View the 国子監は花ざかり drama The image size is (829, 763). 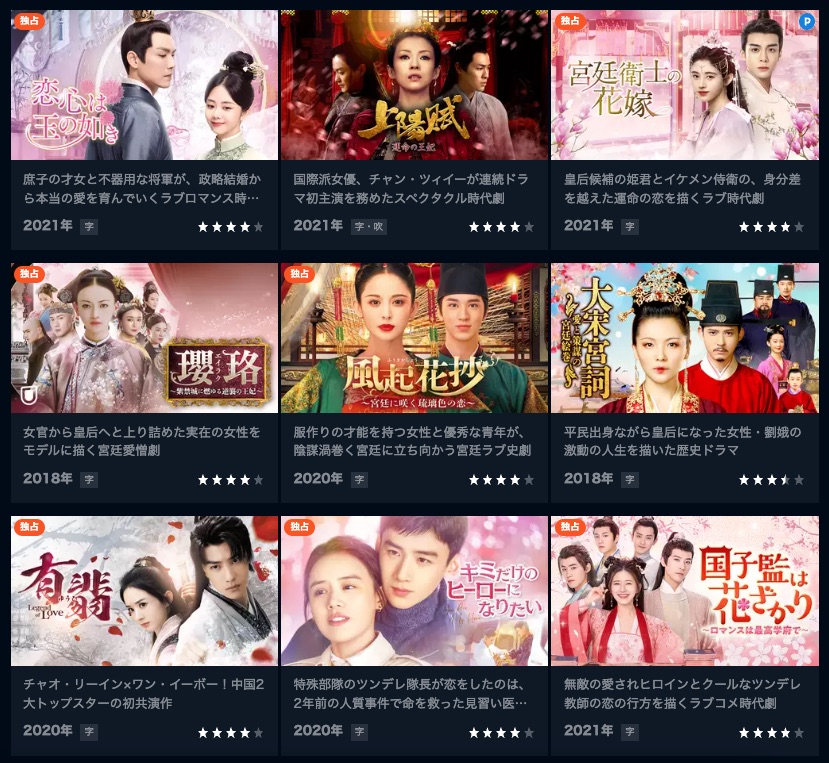[684, 591]
